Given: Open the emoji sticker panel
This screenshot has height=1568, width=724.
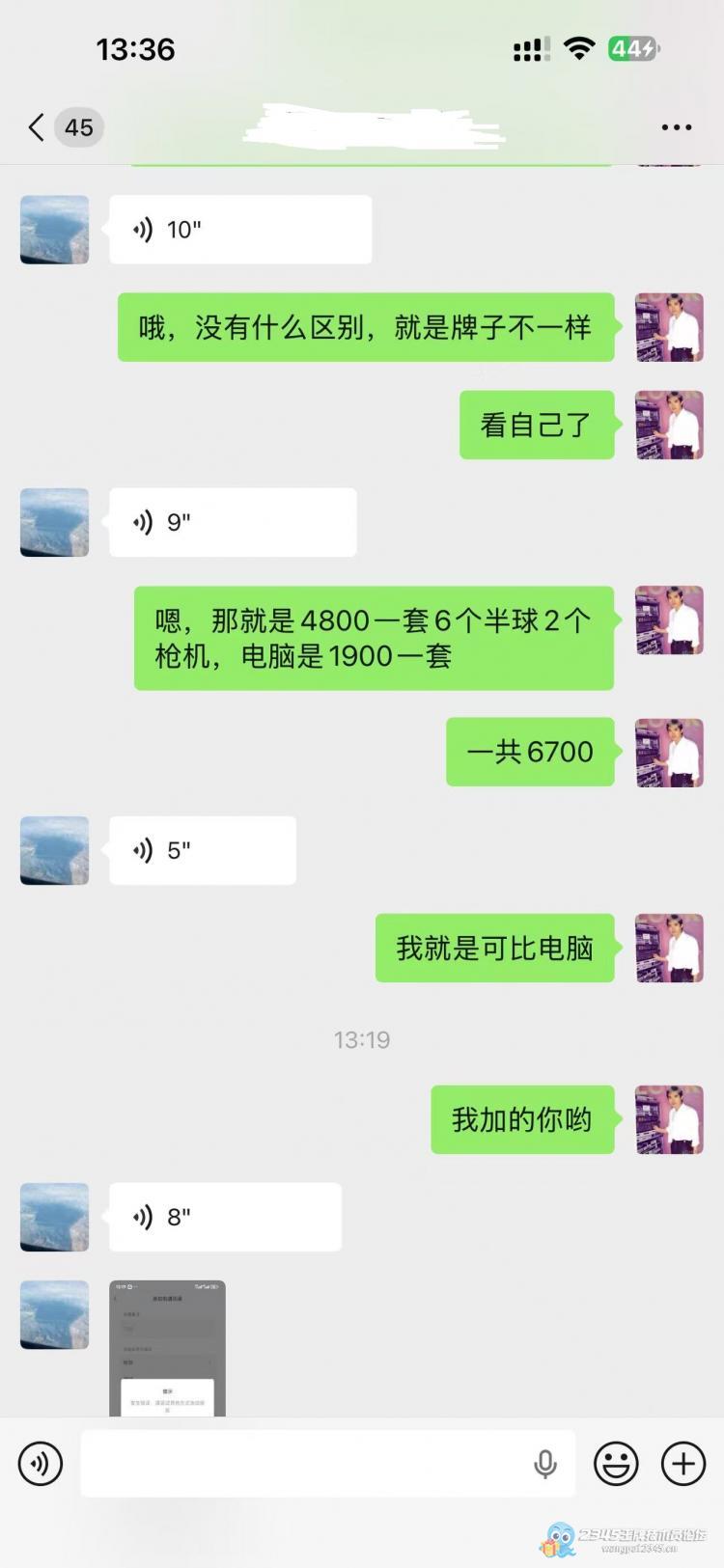Looking at the screenshot, I should point(616,1464).
